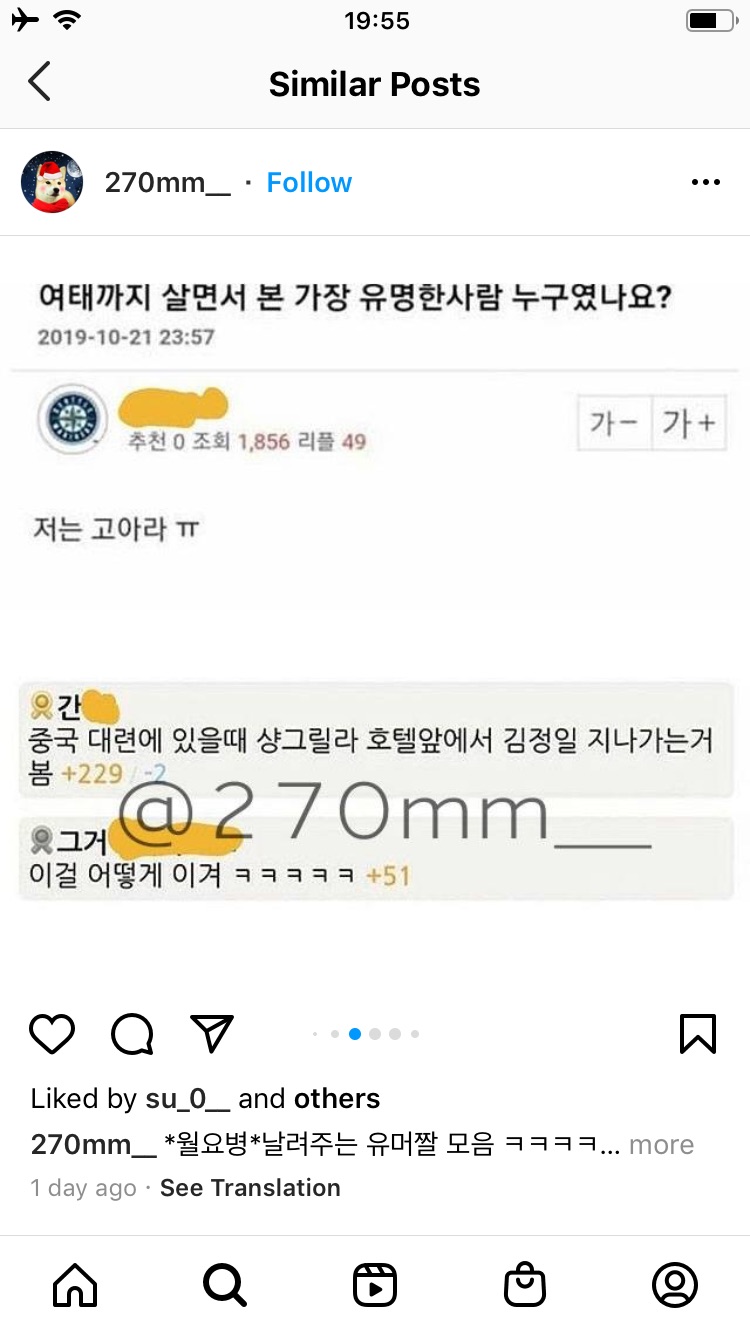Open the Shop tab
Image resolution: width=750 pixels, height=1334 pixels.
pyautogui.click(x=525, y=1285)
